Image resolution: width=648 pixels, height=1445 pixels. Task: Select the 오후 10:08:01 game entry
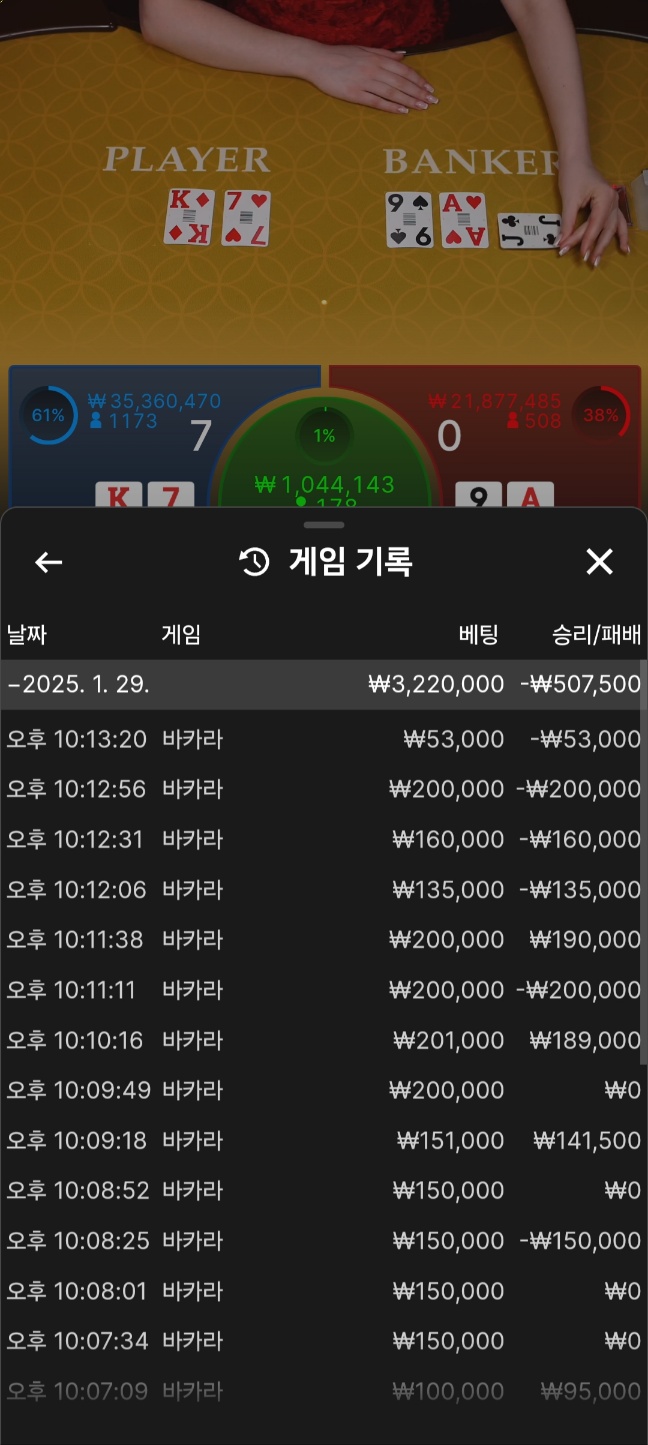pos(320,1291)
